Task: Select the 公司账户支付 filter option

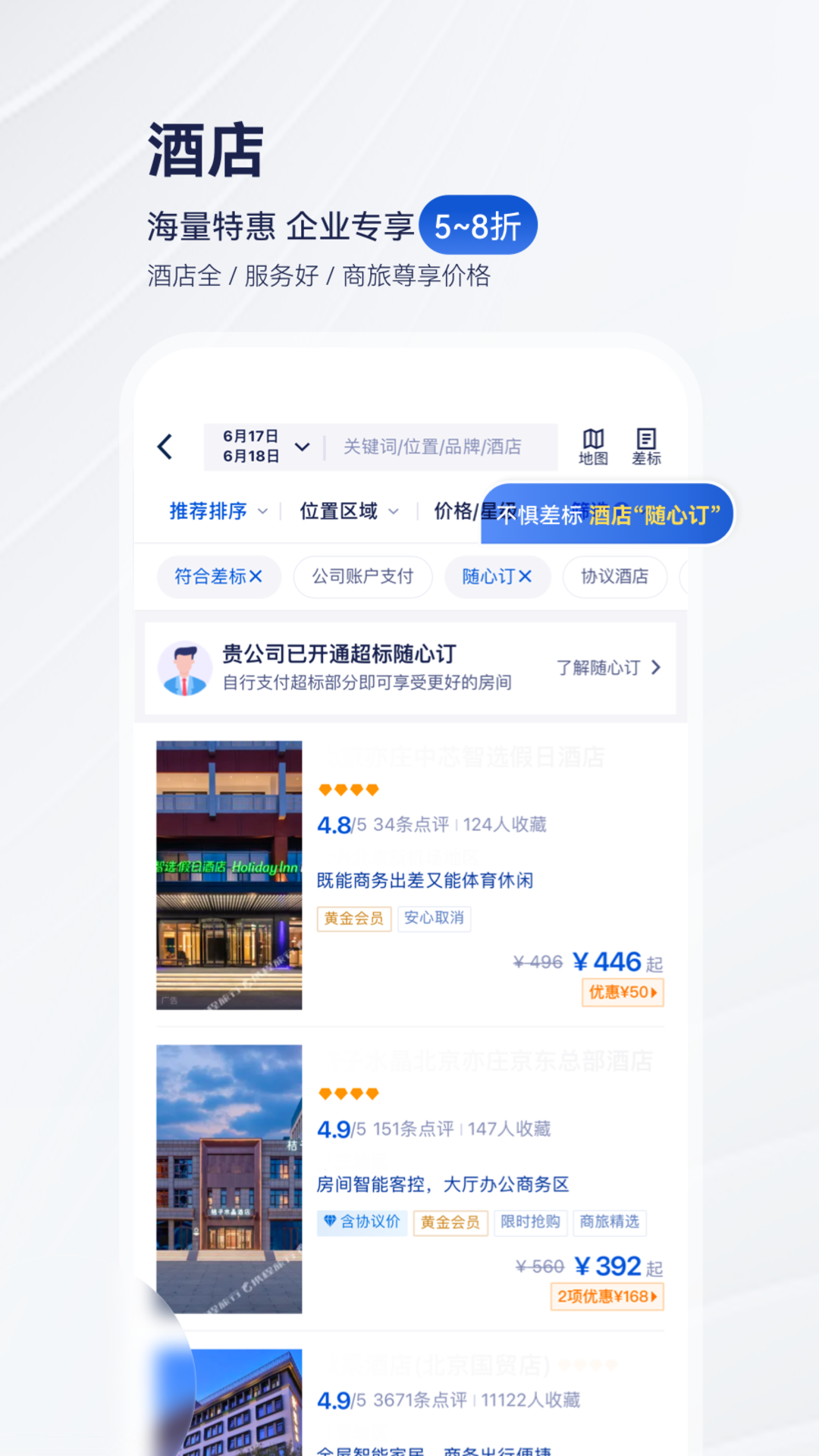Action: click(362, 577)
